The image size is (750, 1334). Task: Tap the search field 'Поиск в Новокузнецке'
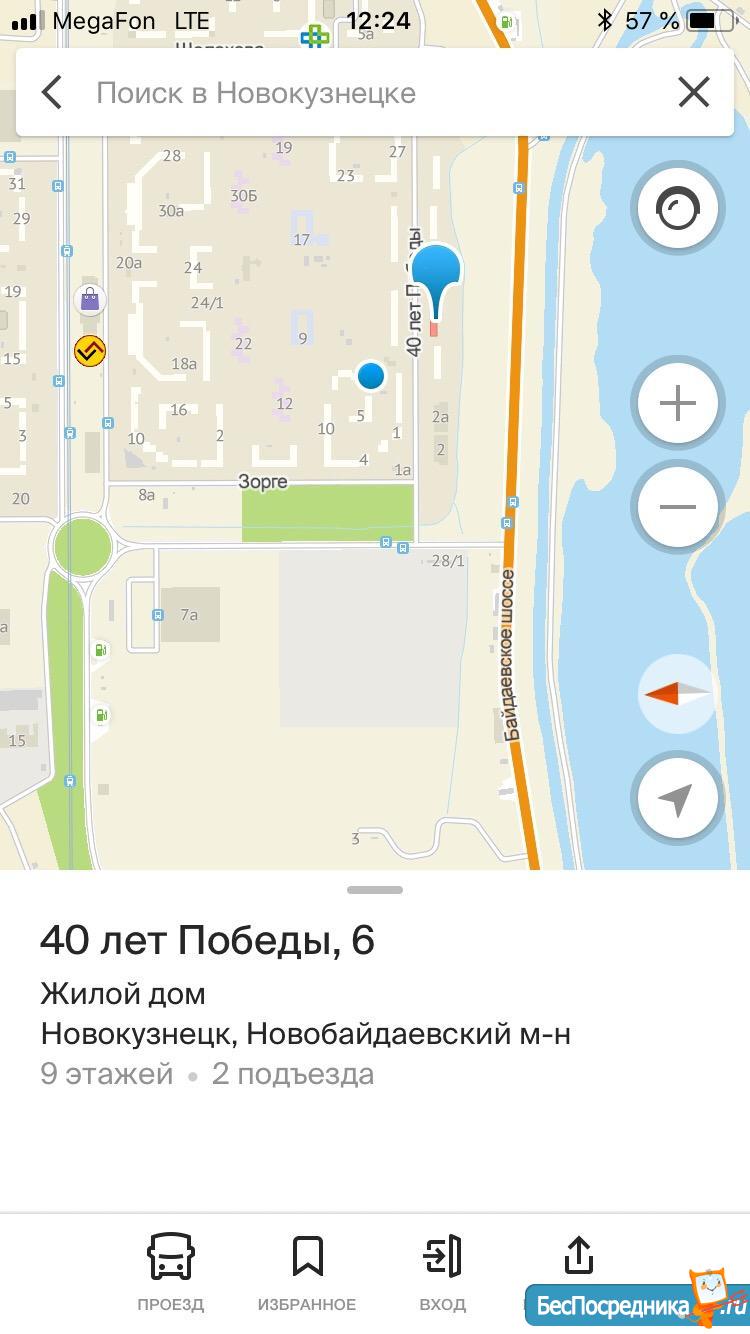370,93
